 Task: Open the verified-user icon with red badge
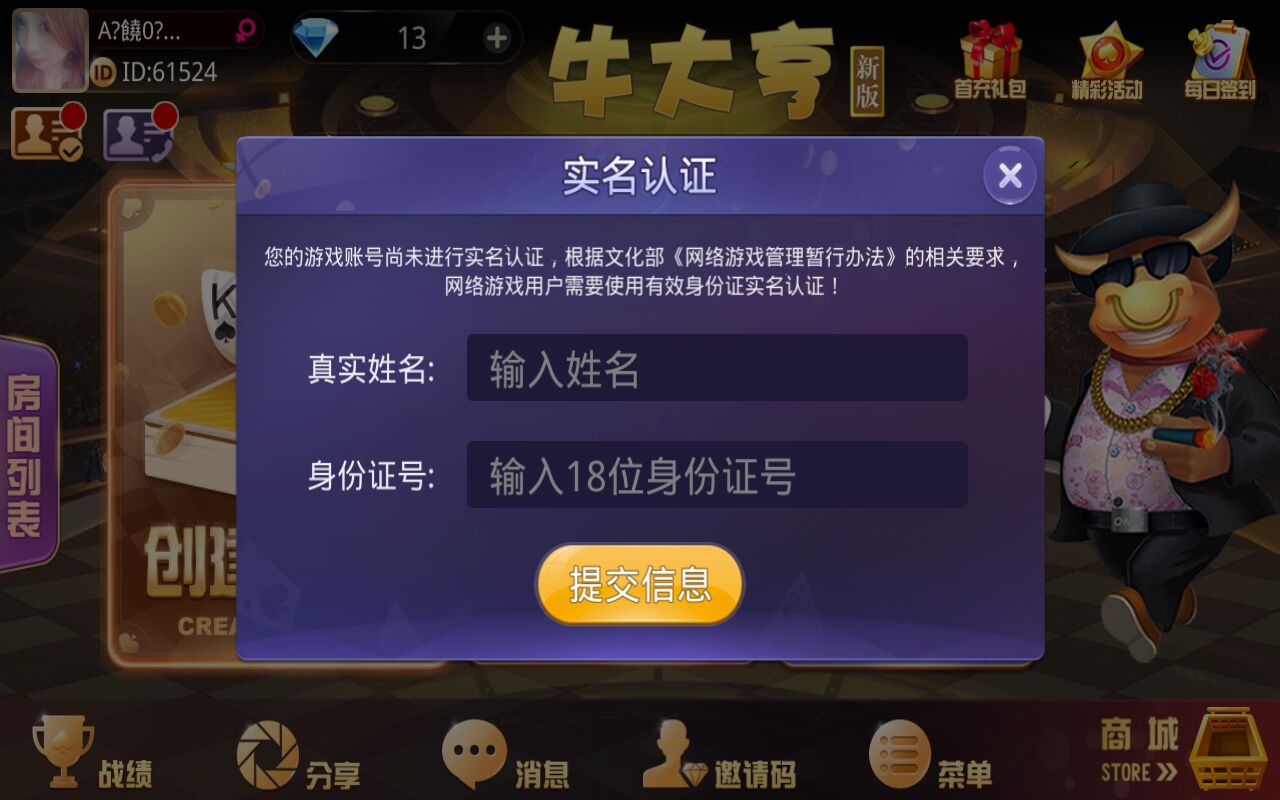pyautogui.click(x=45, y=134)
